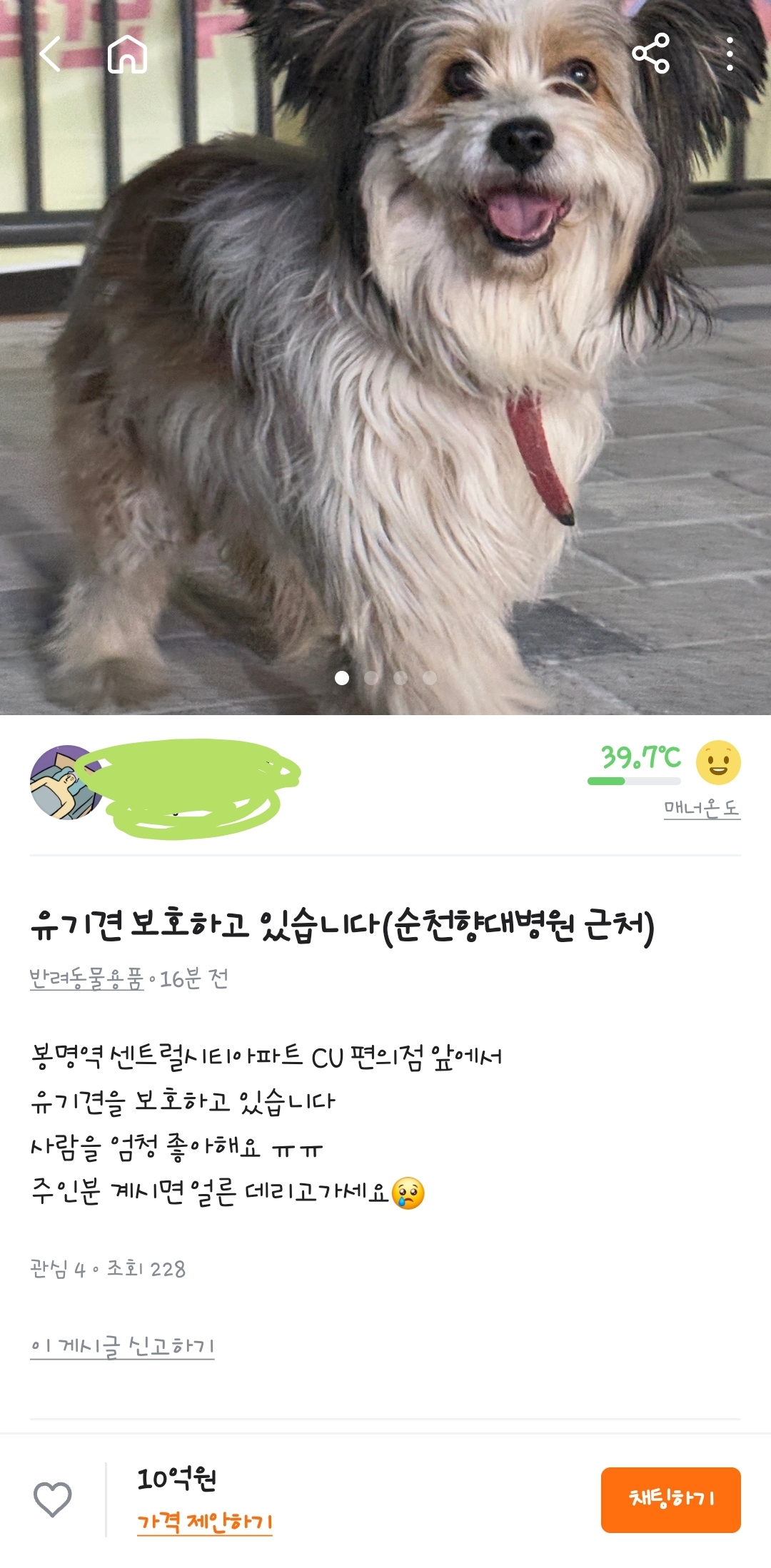Start a chat with 채팅하기 button
The image size is (771, 1568).
click(x=670, y=1499)
